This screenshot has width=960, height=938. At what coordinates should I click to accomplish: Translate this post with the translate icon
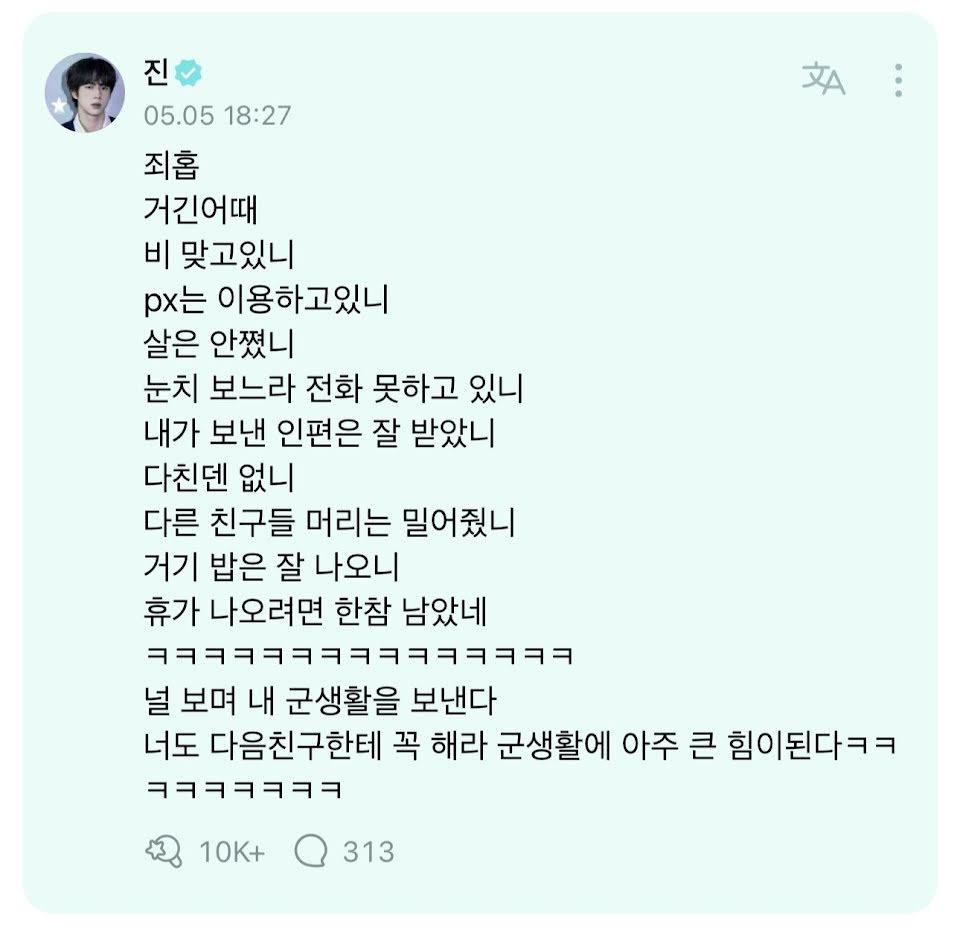(823, 79)
